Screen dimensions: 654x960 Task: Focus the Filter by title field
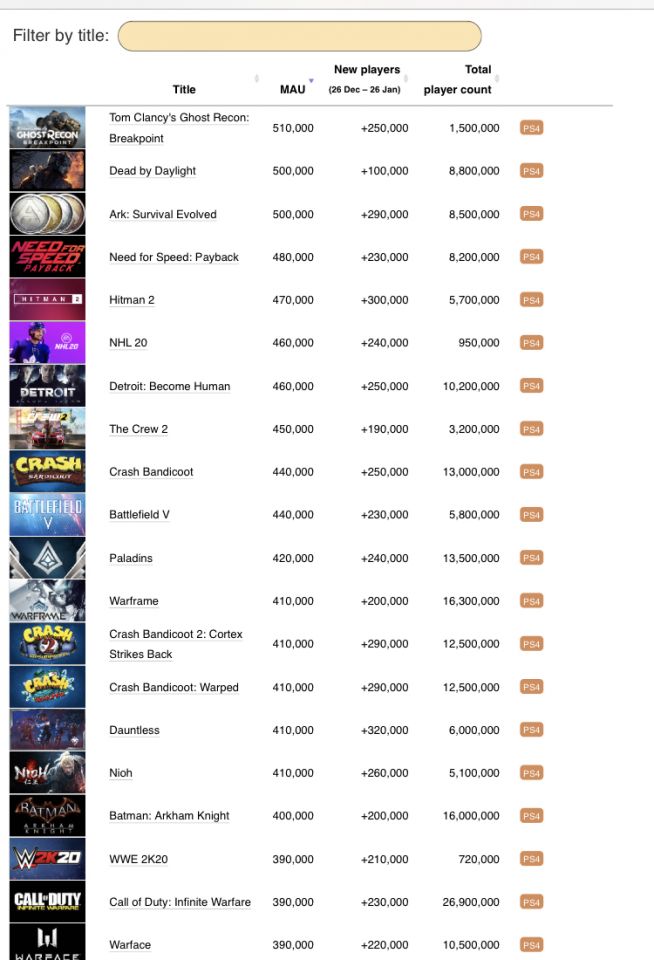(299, 36)
